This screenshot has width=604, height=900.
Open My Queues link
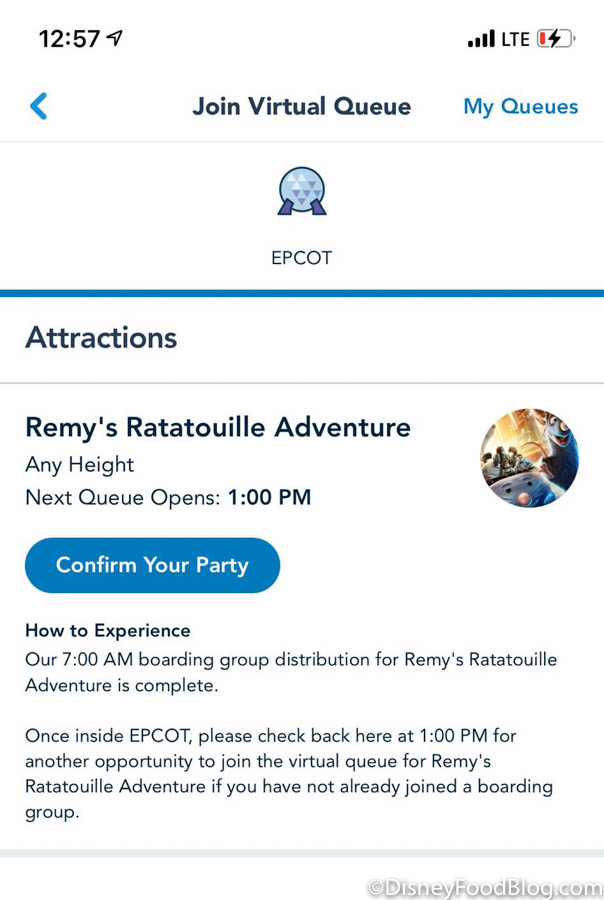click(x=520, y=107)
